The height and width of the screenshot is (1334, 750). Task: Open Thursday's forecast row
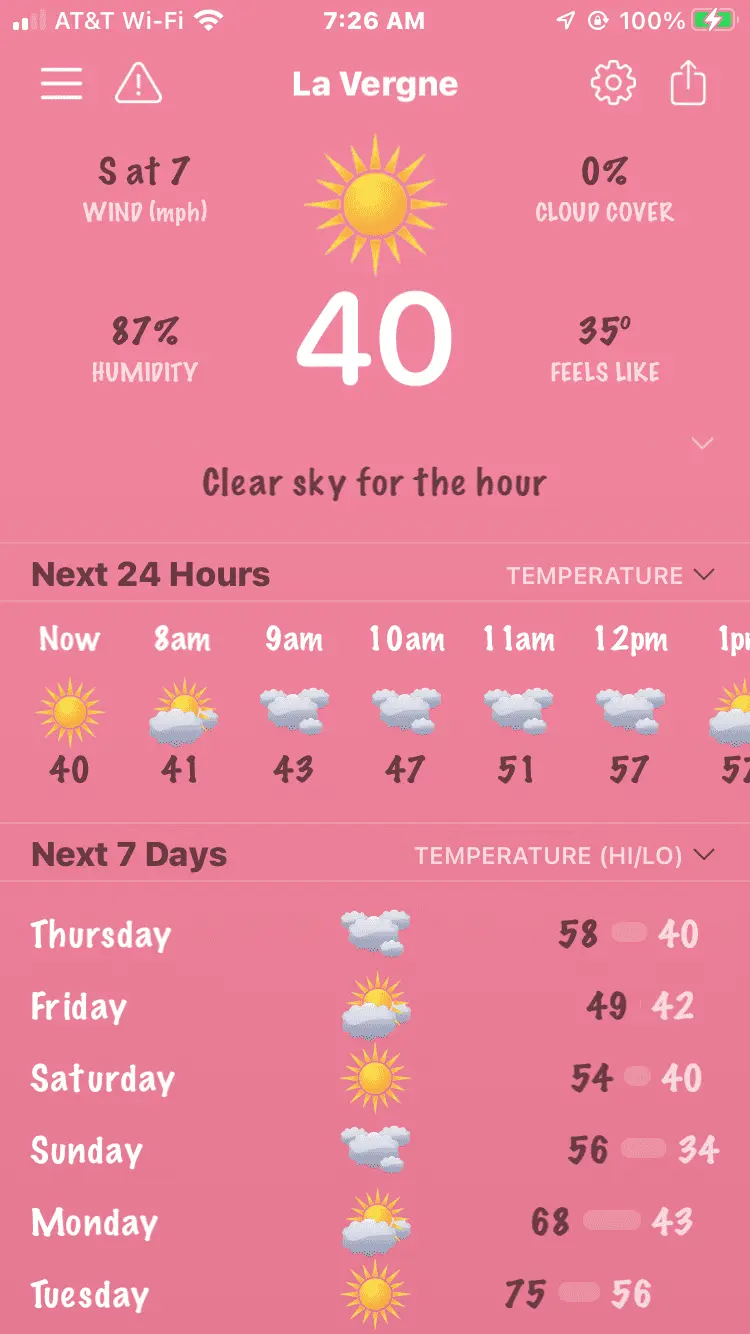coord(374,934)
